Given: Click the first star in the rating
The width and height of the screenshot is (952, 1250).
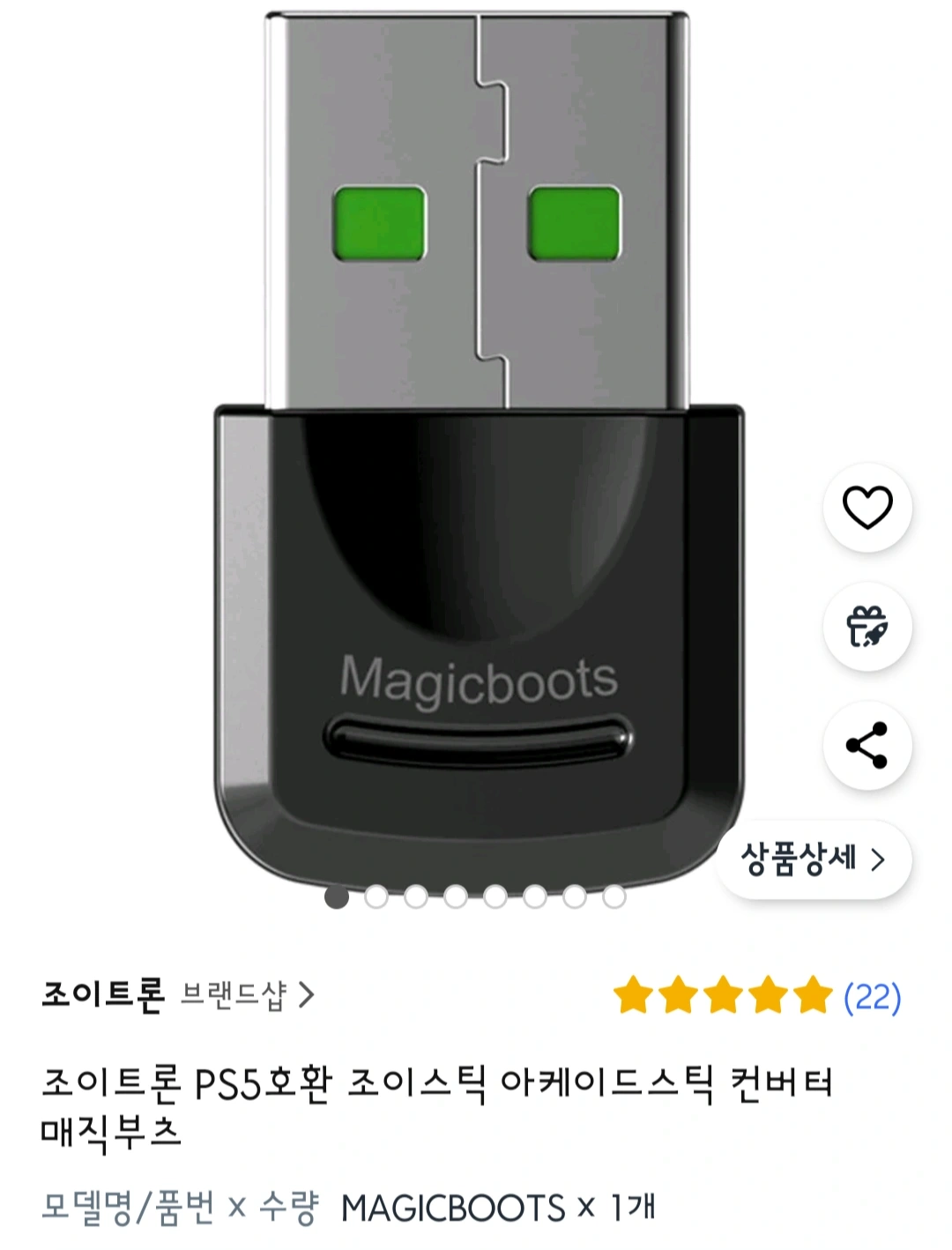Looking at the screenshot, I should click(x=633, y=994).
